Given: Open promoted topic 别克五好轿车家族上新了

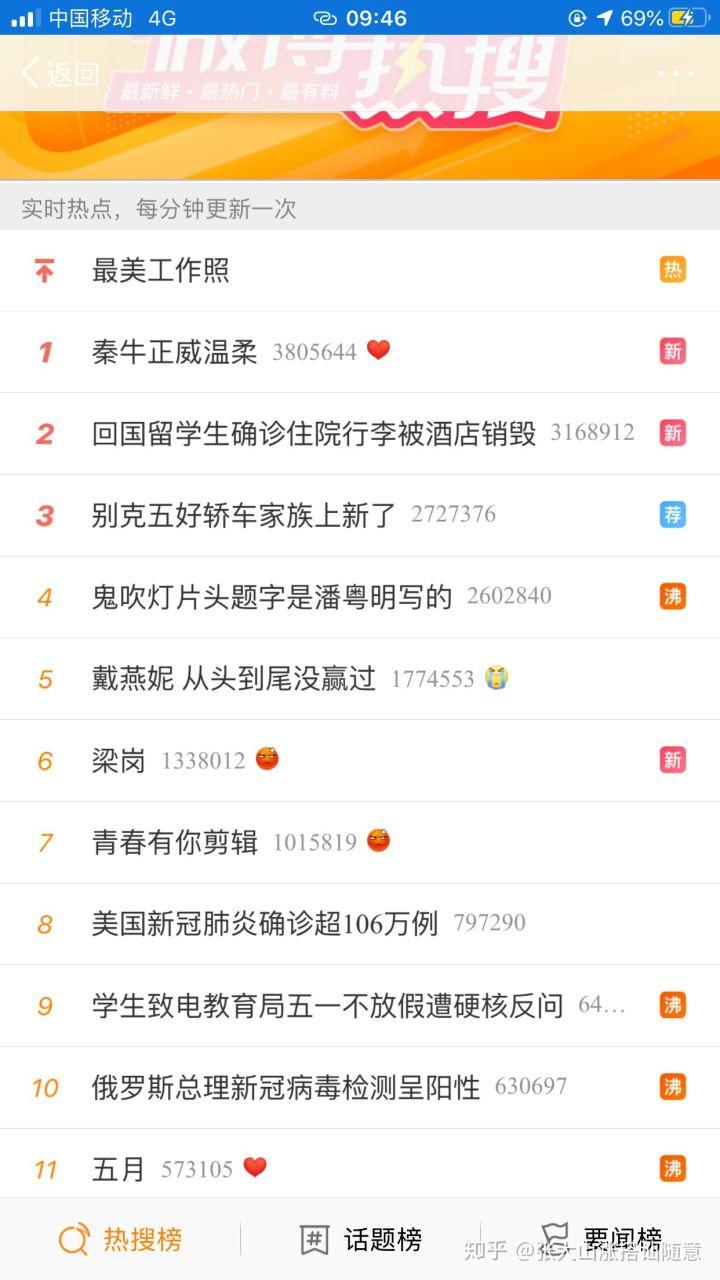Looking at the screenshot, I should (x=244, y=516).
